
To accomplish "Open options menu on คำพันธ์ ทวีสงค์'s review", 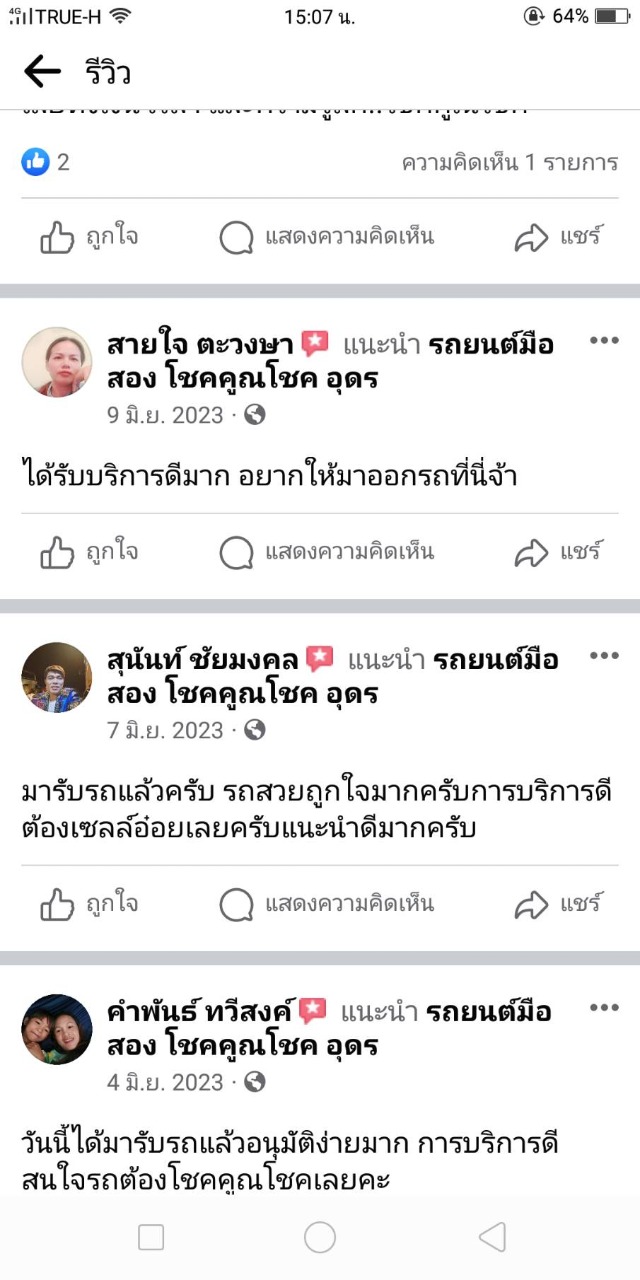I will 604,1008.
